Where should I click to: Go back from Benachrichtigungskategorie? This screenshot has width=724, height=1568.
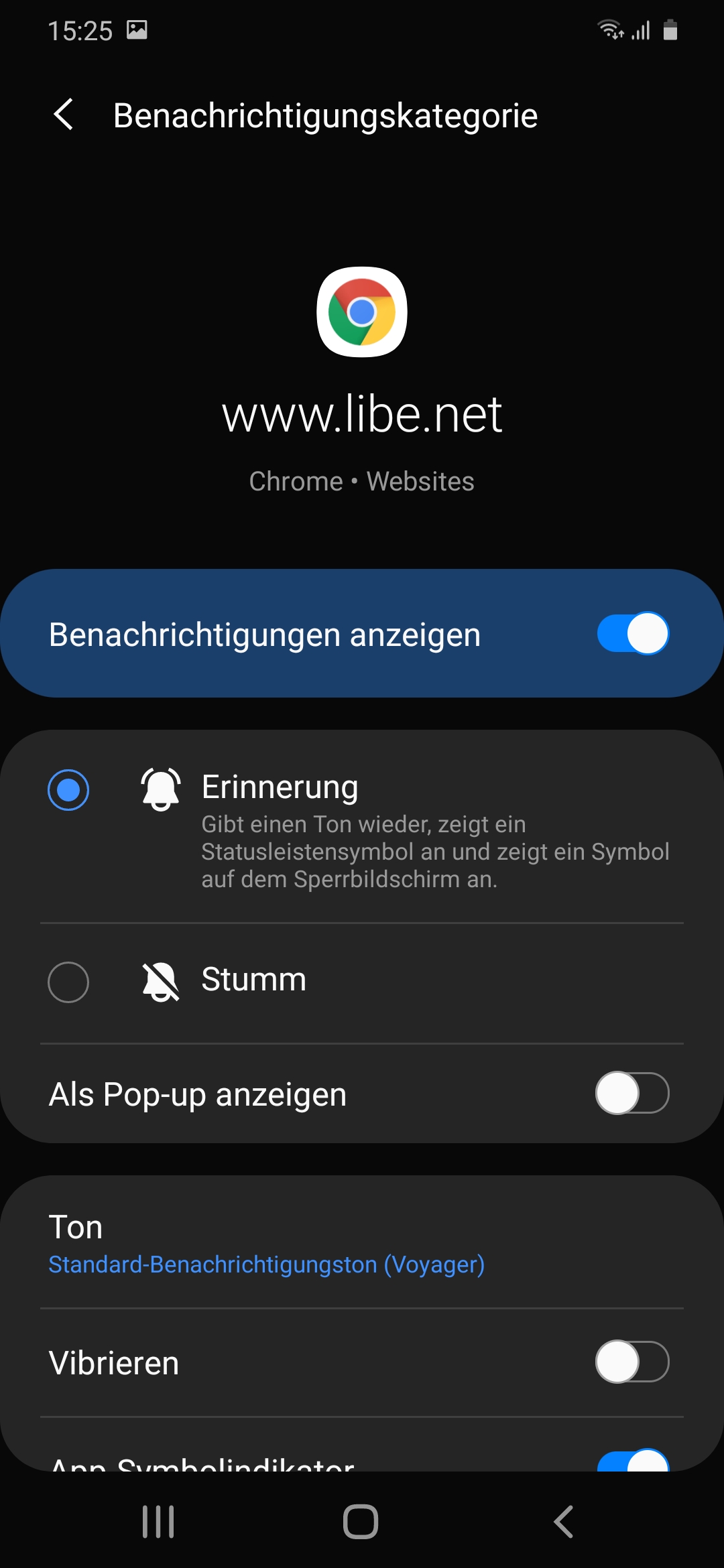(64, 115)
